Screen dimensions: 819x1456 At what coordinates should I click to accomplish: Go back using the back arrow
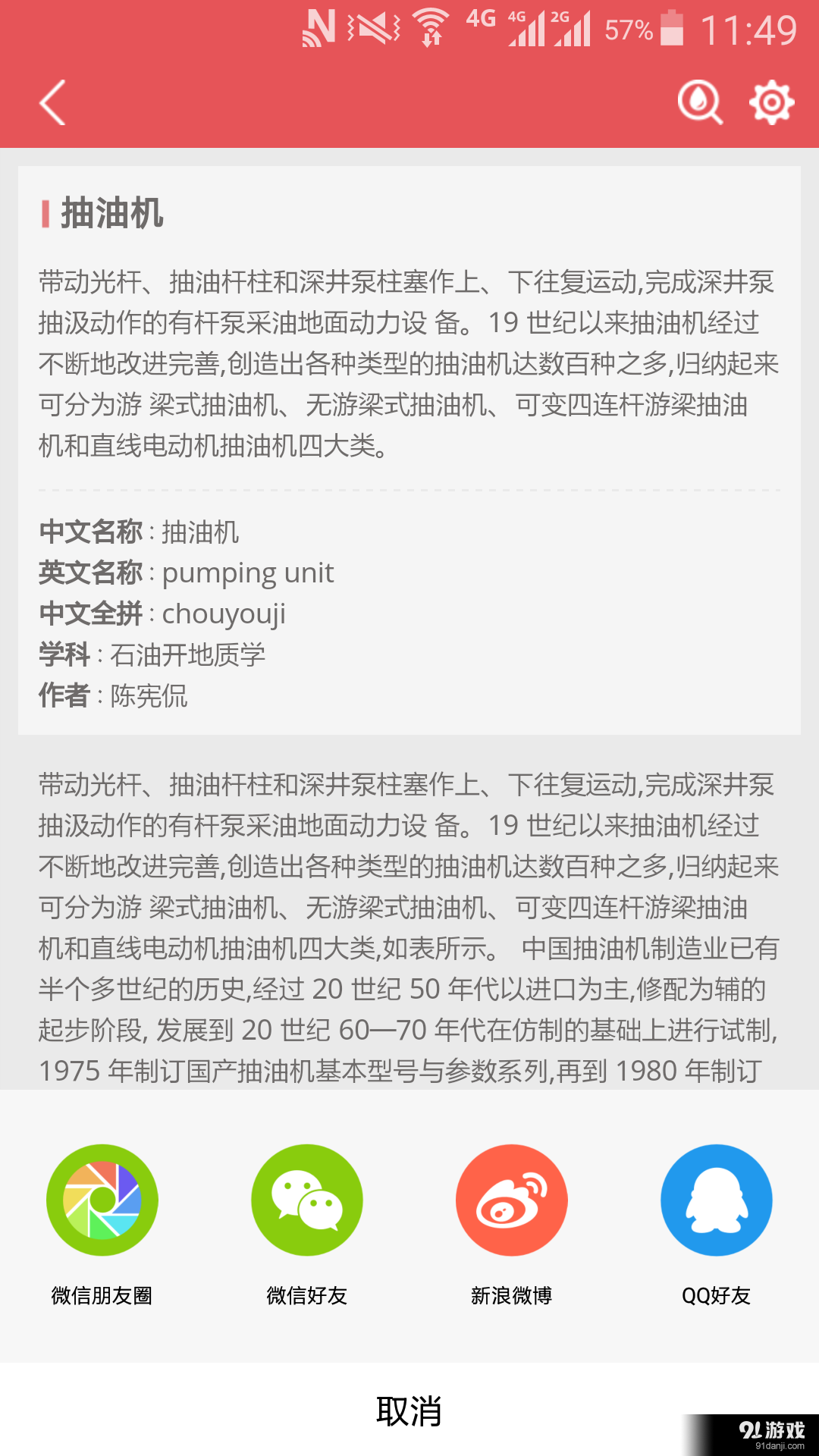[51, 101]
